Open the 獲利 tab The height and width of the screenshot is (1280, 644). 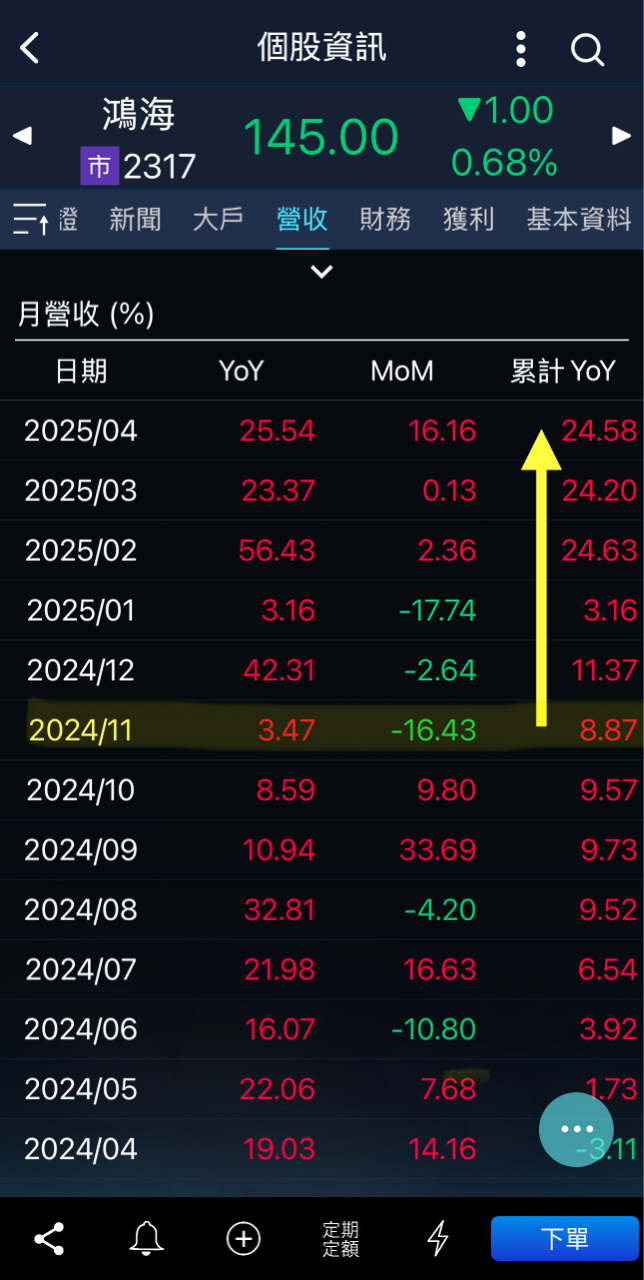pyautogui.click(x=468, y=218)
